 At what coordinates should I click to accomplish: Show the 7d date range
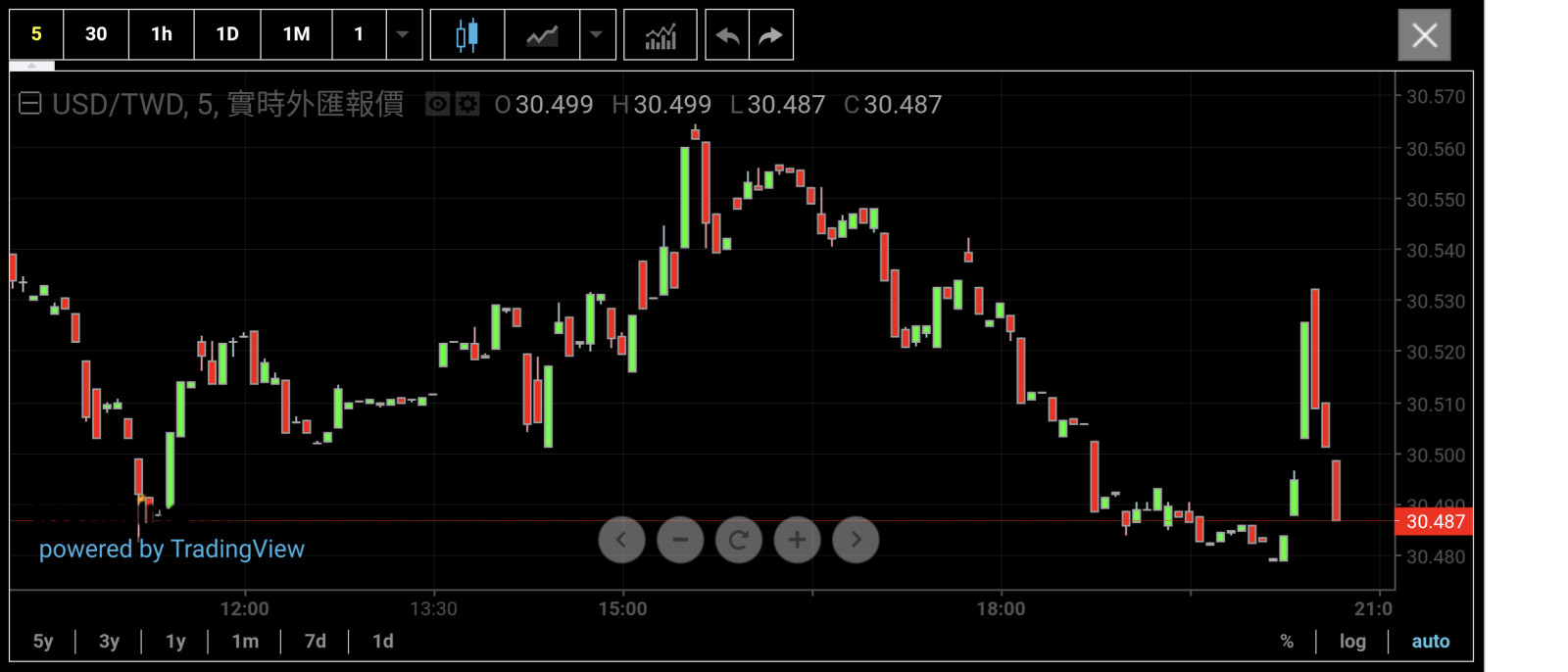pos(316,642)
